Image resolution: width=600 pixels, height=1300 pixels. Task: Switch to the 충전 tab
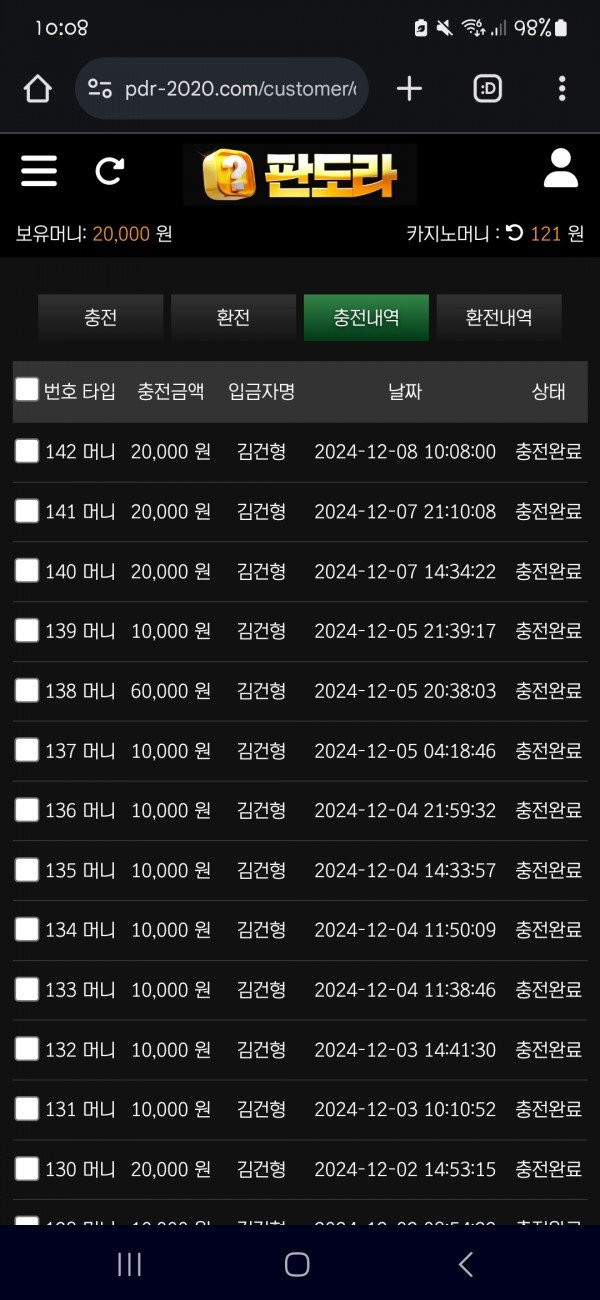(100, 318)
